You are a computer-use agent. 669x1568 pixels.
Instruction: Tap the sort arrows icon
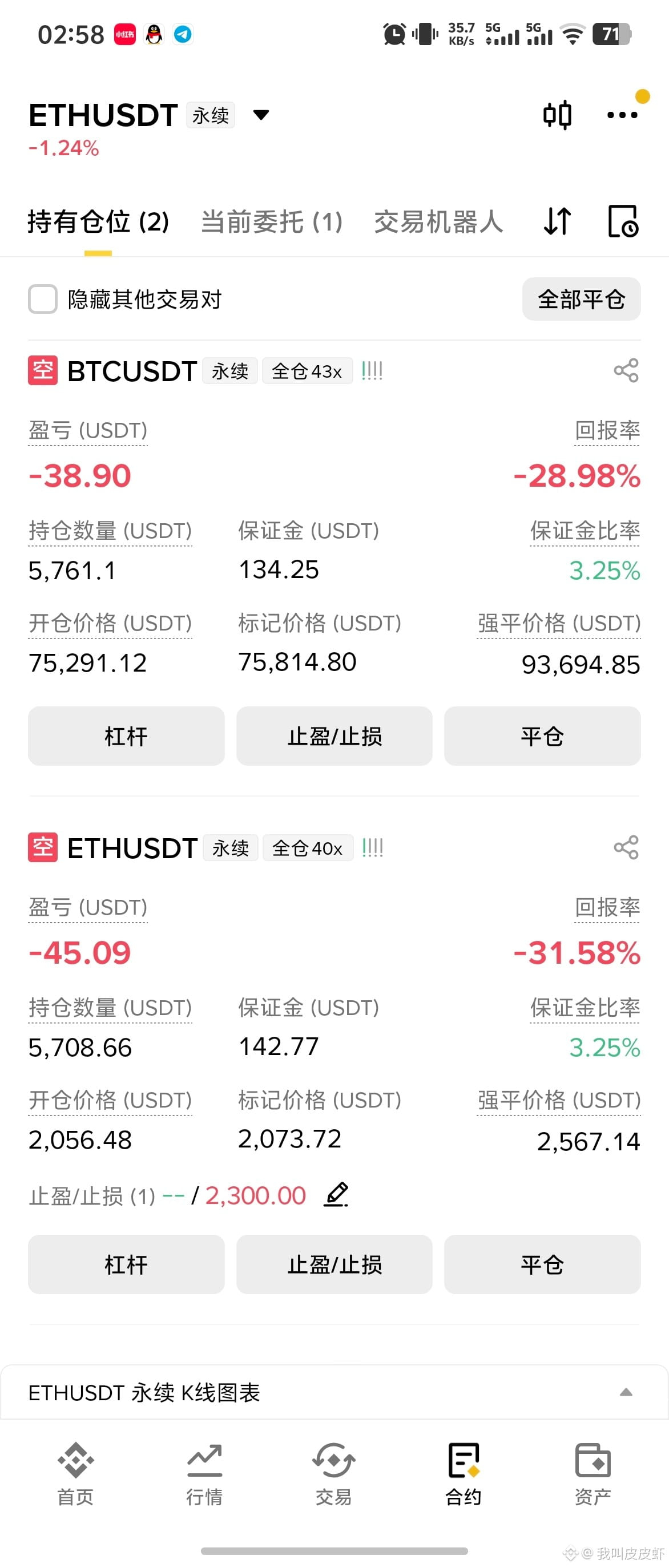(557, 221)
